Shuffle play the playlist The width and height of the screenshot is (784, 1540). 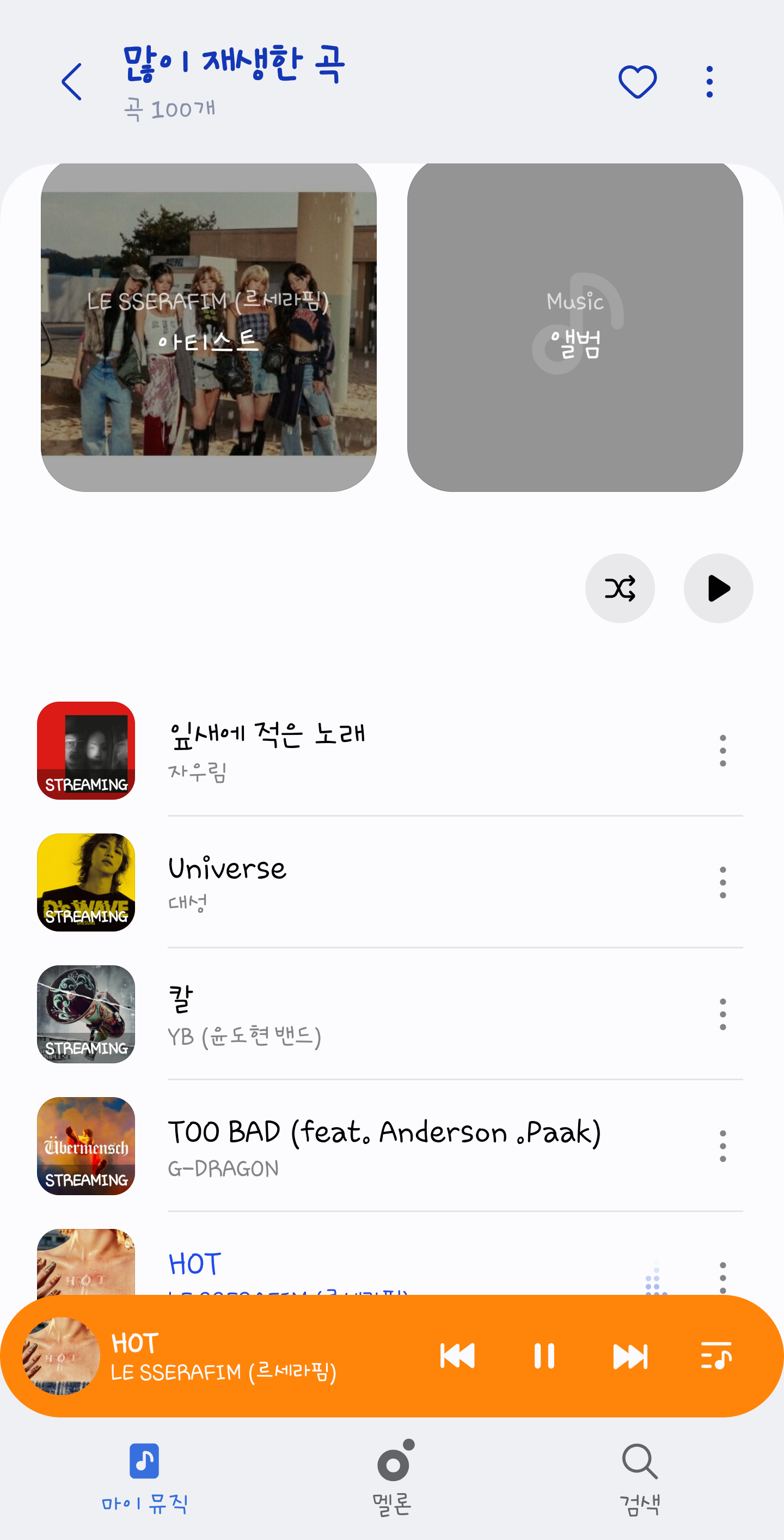[x=620, y=588]
